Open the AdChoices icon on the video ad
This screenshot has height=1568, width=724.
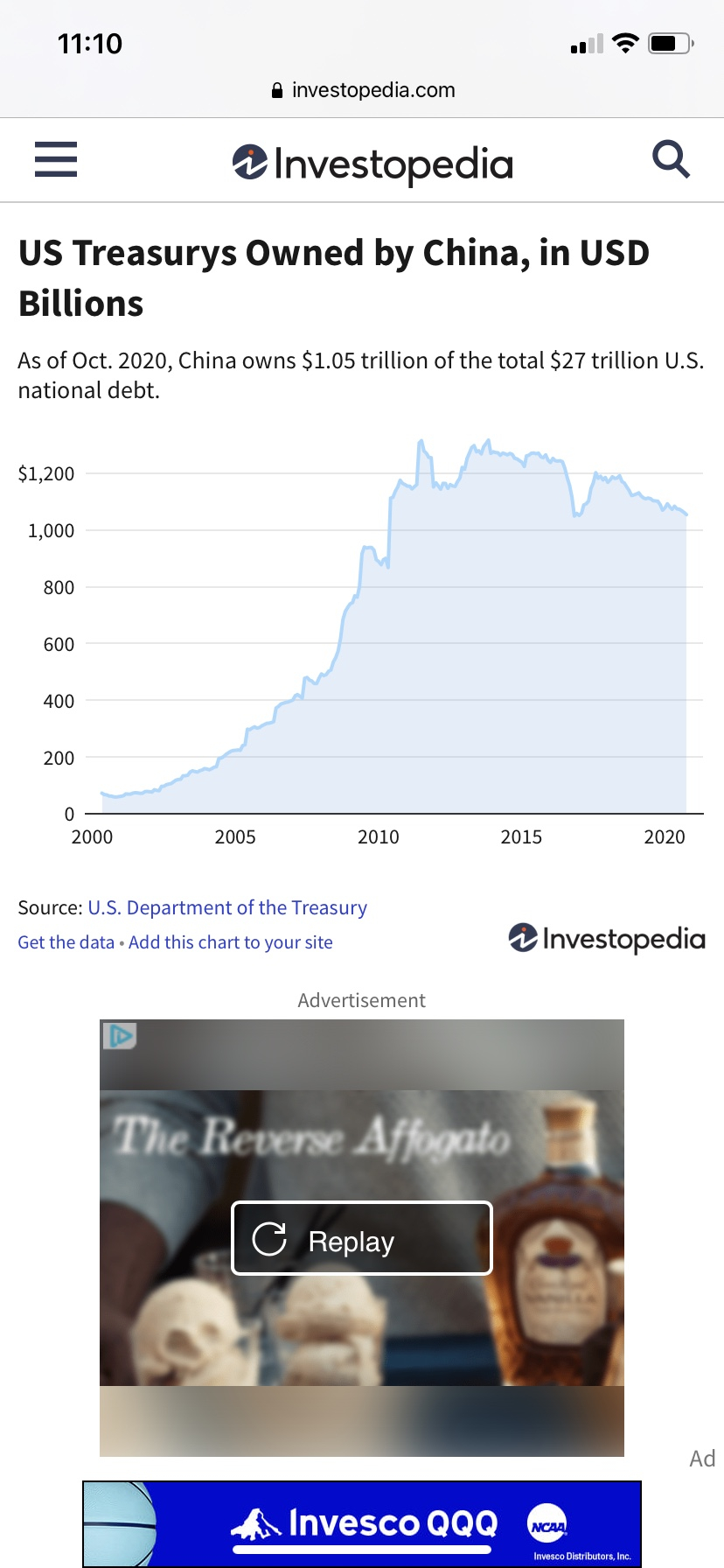(x=120, y=1036)
